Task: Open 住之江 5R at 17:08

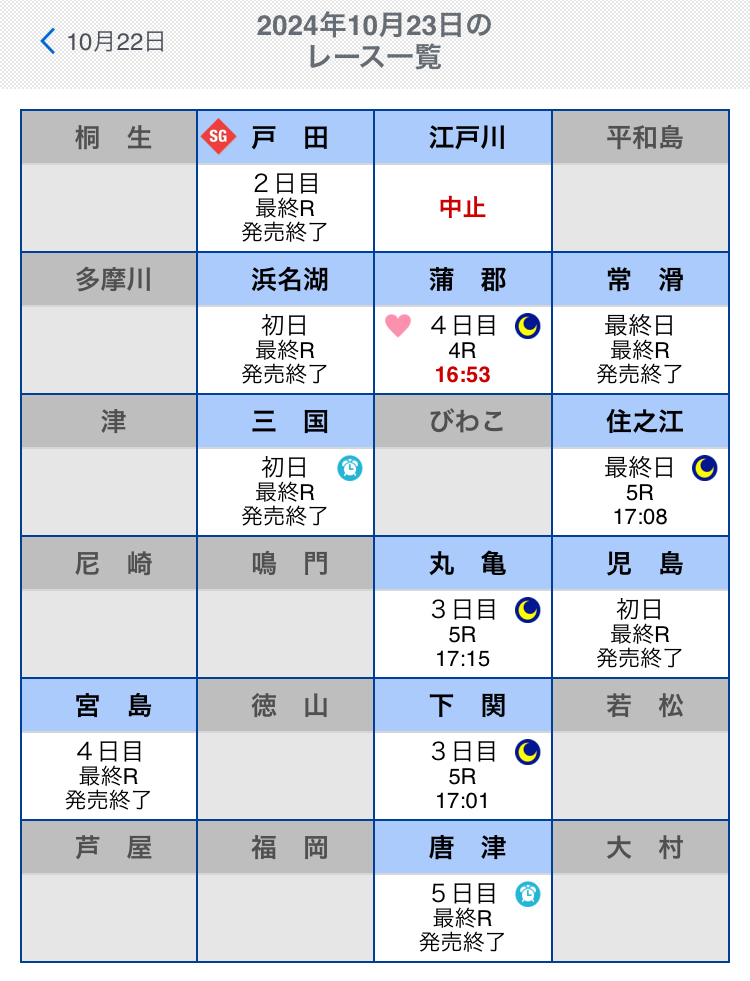Action: [x=640, y=491]
